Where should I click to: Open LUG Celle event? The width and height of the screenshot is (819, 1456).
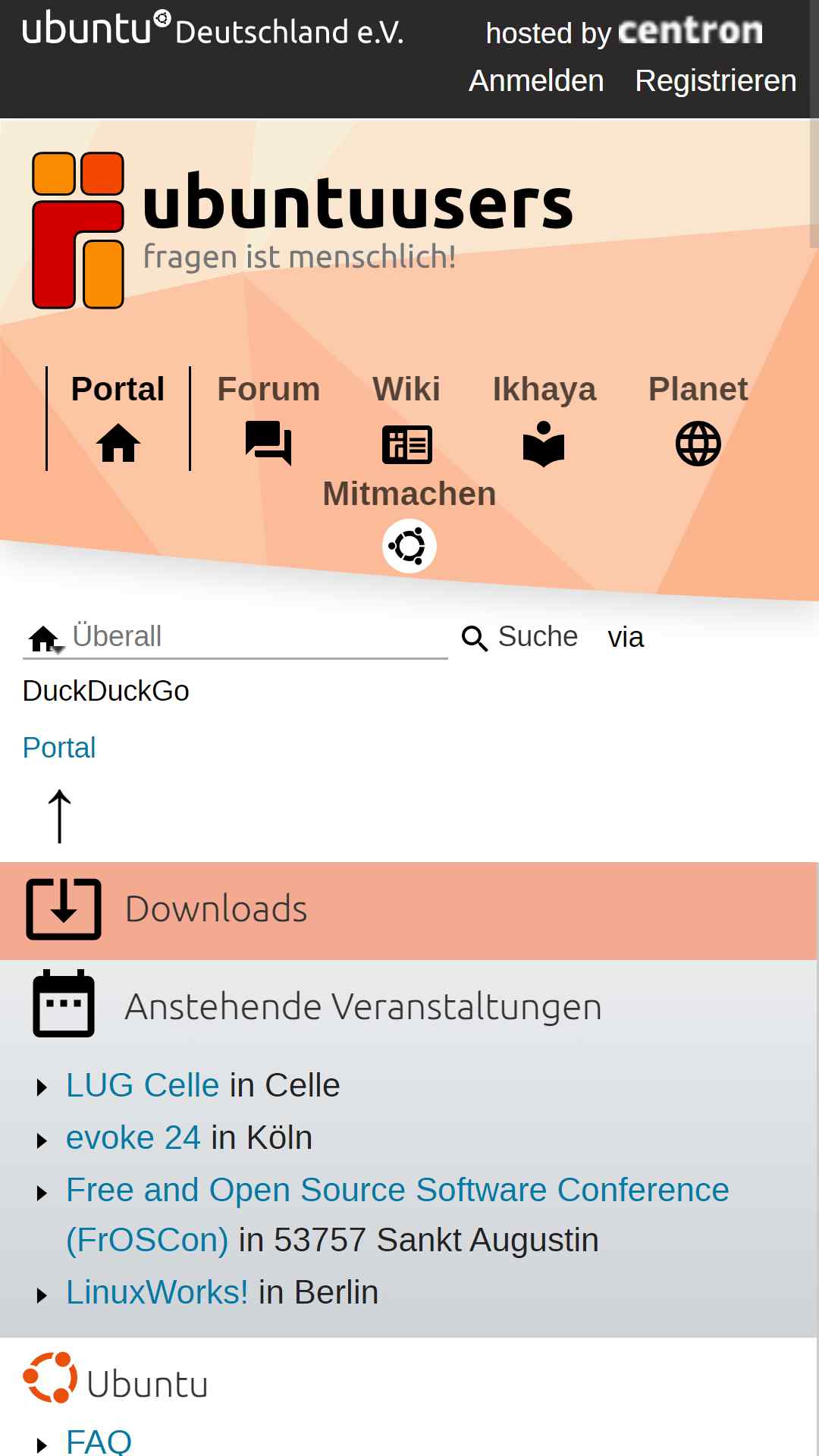click(143, 1085)
